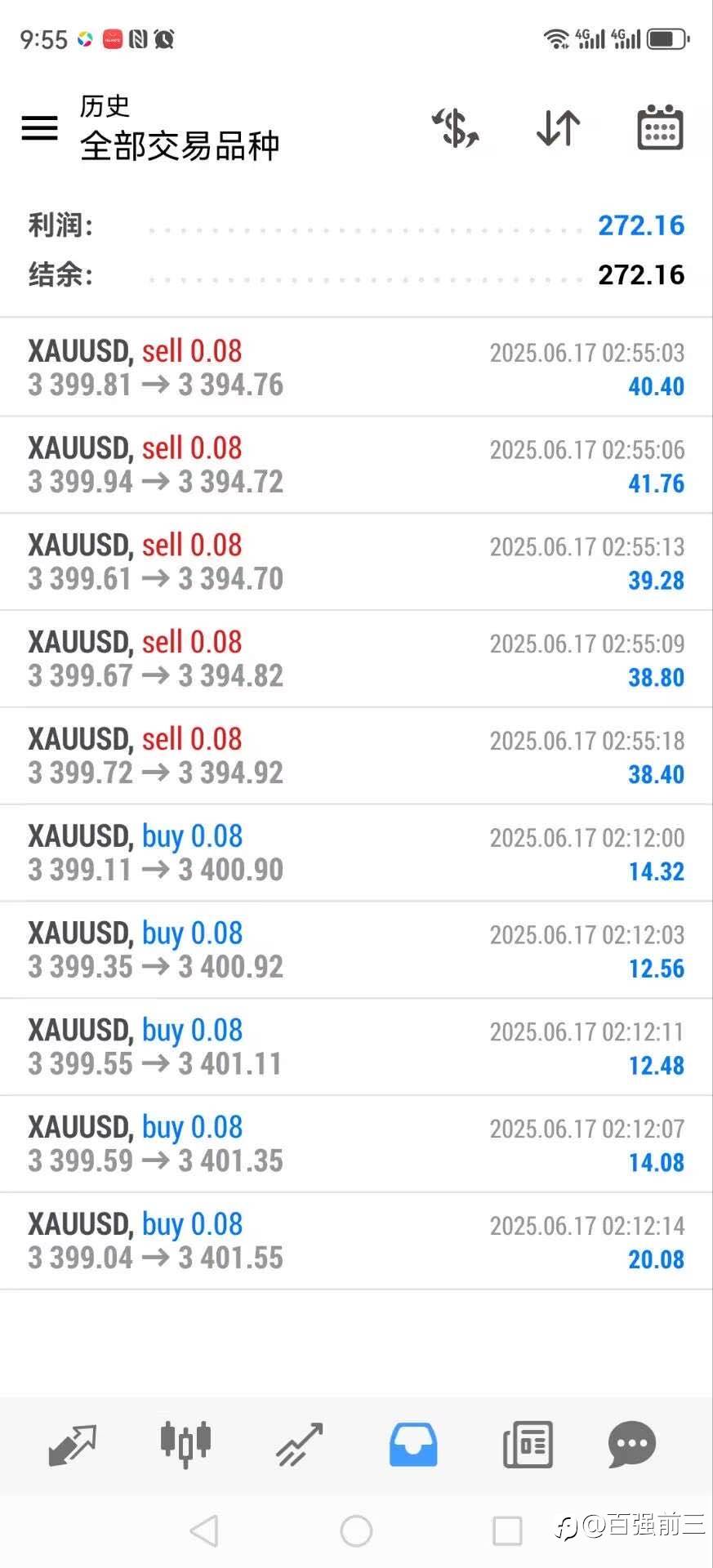
Task: Open the sell trade with profit 40.40
Action: (356, 367)
